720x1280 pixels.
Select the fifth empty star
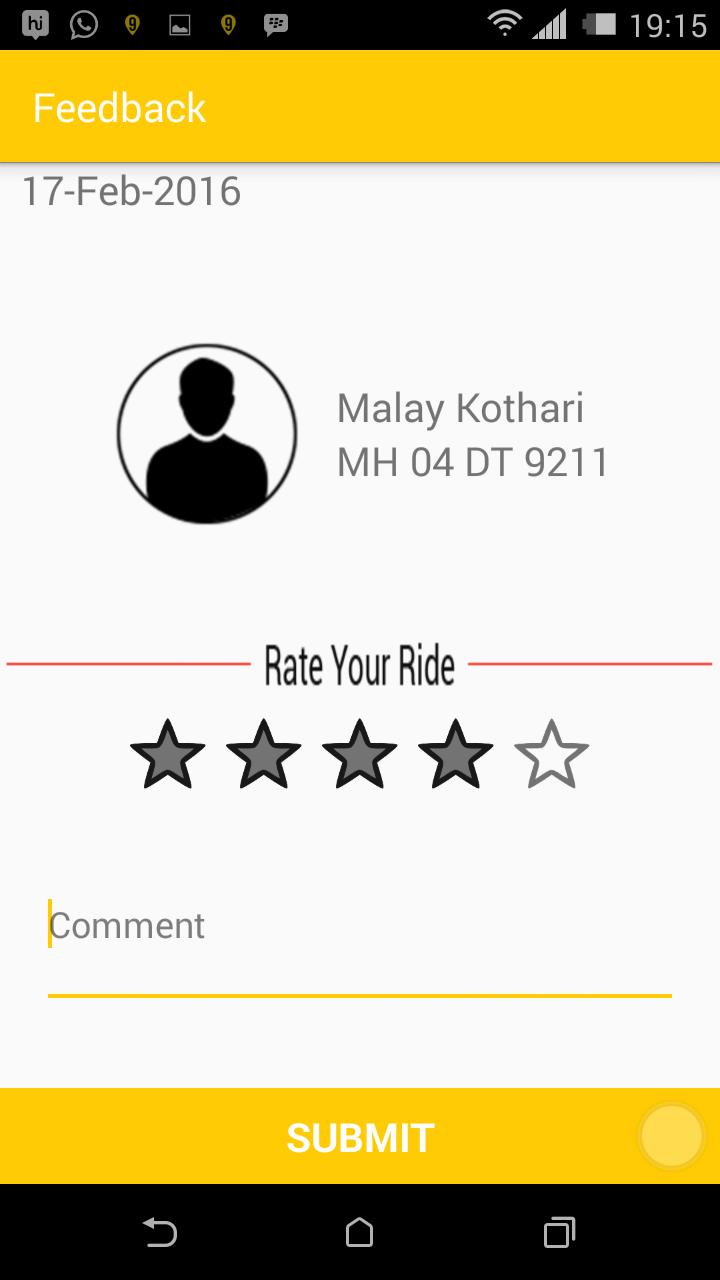click(x=551, y=755)
